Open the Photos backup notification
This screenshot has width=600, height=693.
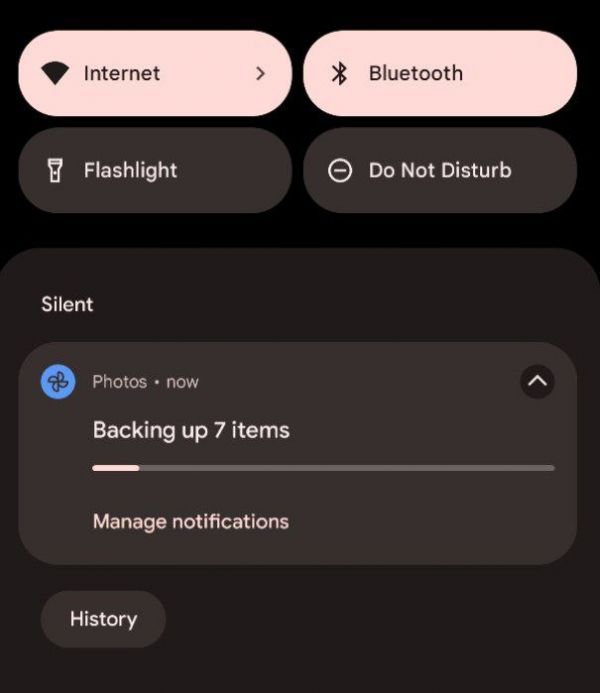300,431
